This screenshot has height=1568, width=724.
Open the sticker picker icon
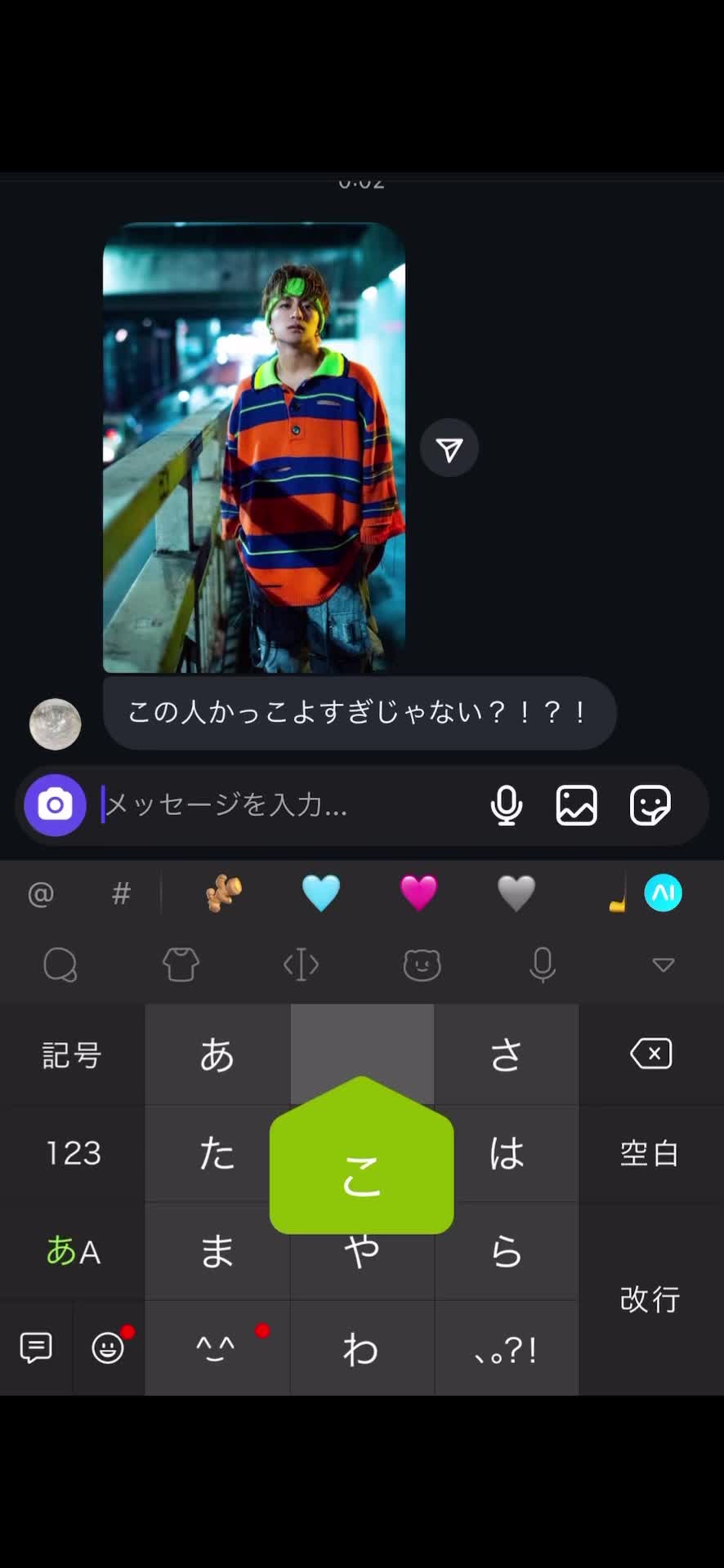point(650,805)
